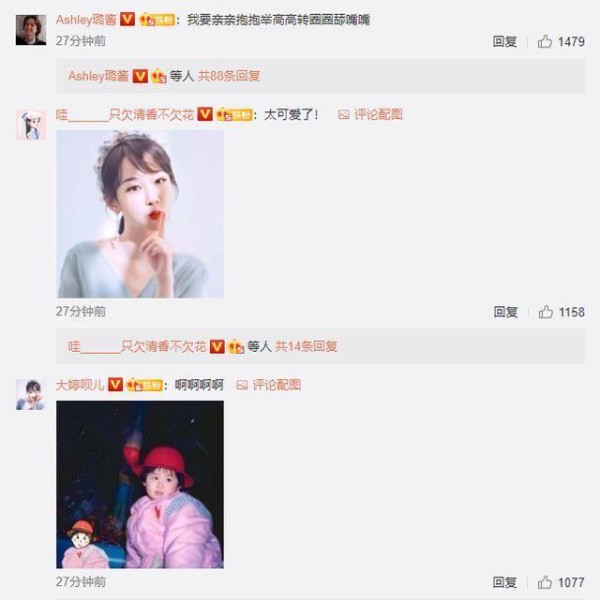Open Ashley璐酱's profile avatar
This screenshot has height=600, width=600.
[30, 30]
